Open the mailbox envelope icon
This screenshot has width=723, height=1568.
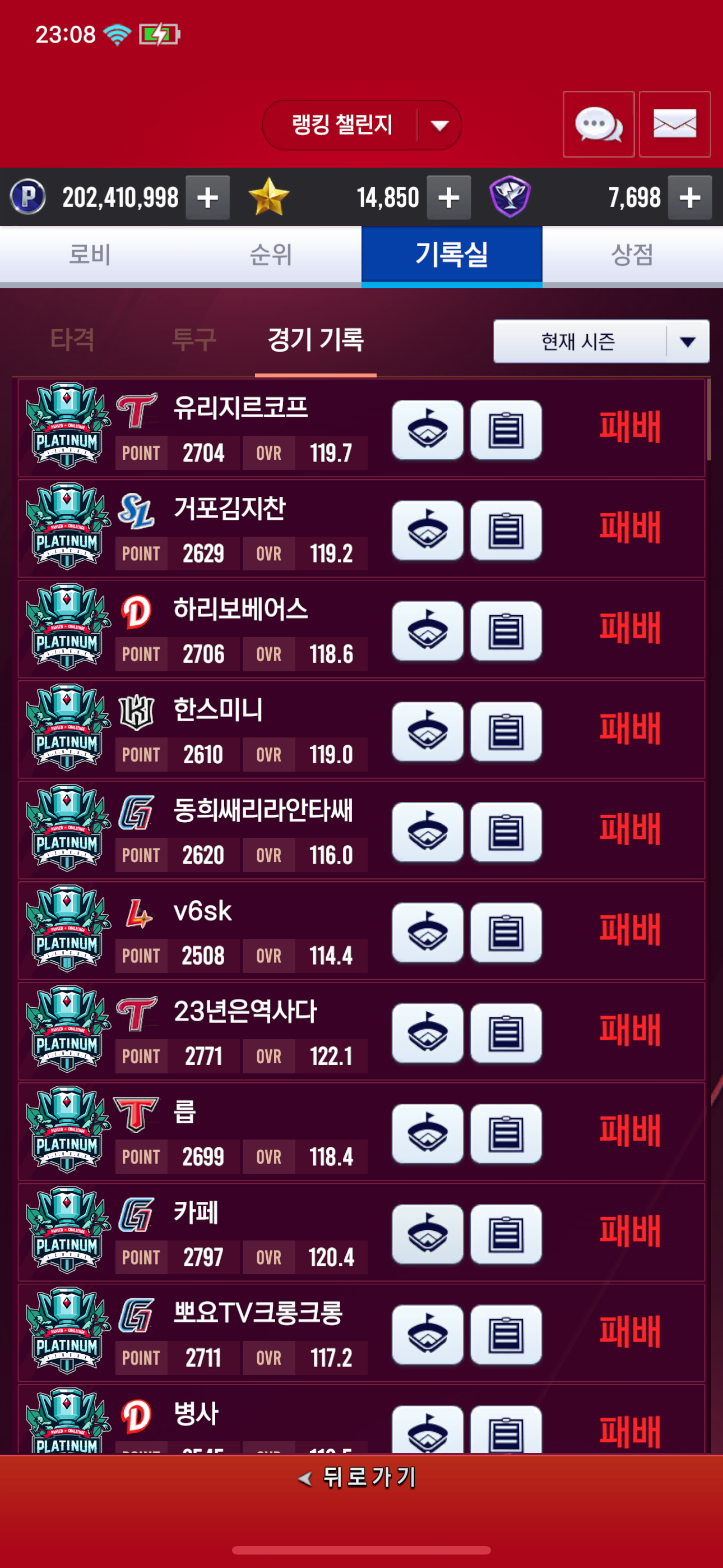click(x=674, y=124)
